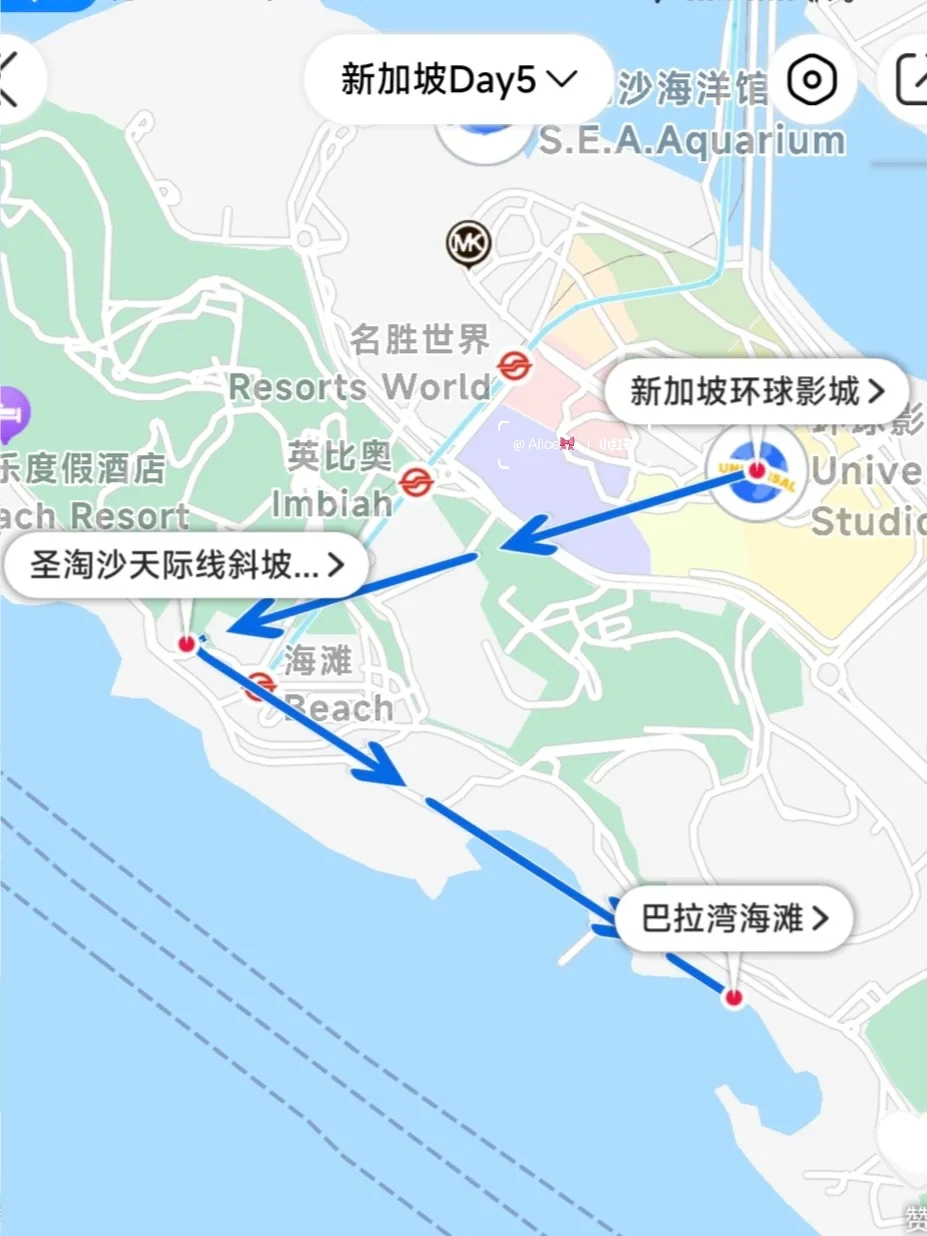Open the 巴拉湾海滩 place label

click(x=733, y=918)
